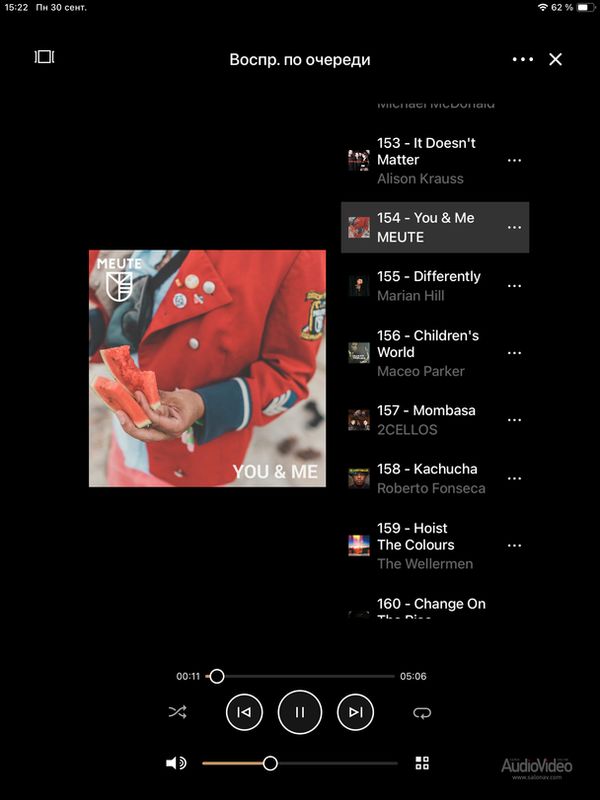Open options for 159 - Hoist The Colours

pos(514,546)
